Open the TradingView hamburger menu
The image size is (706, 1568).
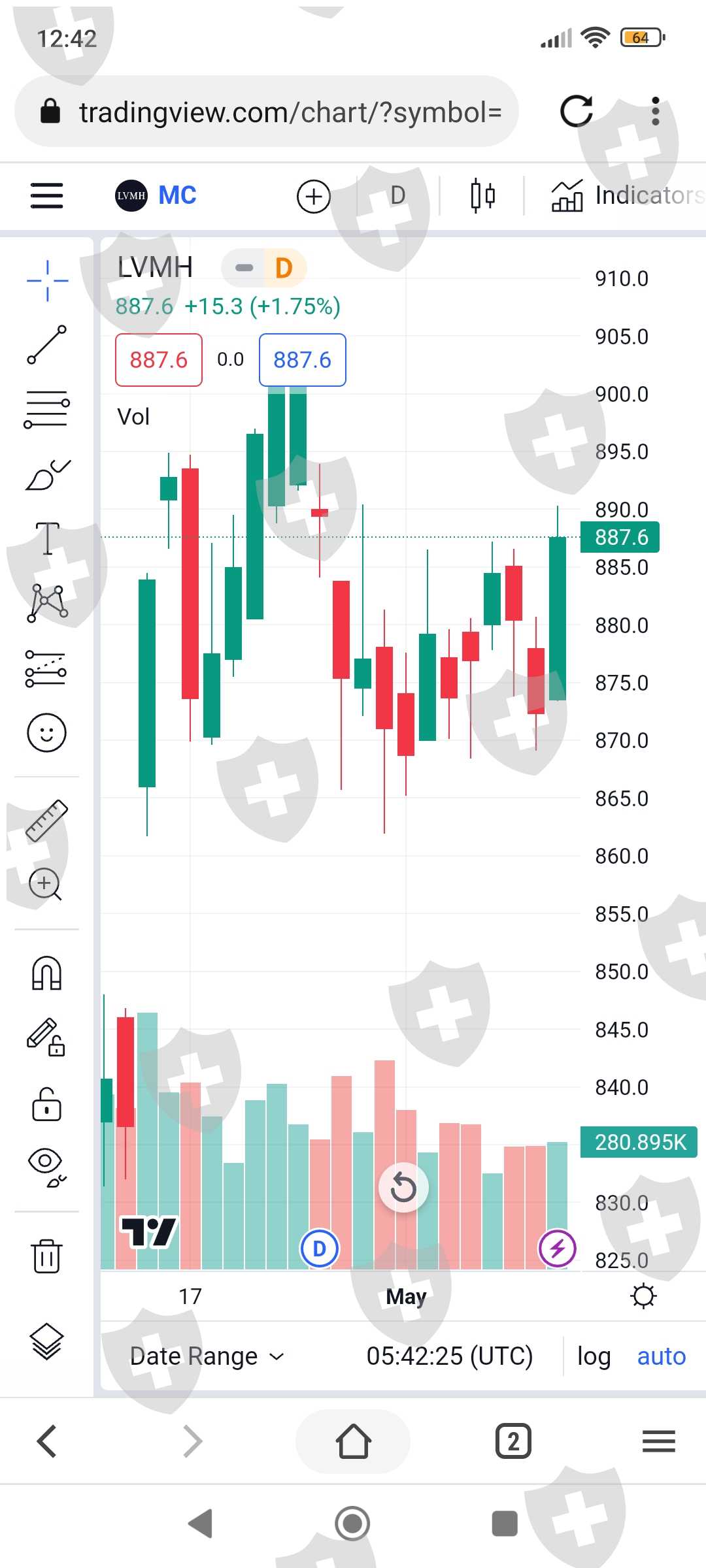point(46,195)
